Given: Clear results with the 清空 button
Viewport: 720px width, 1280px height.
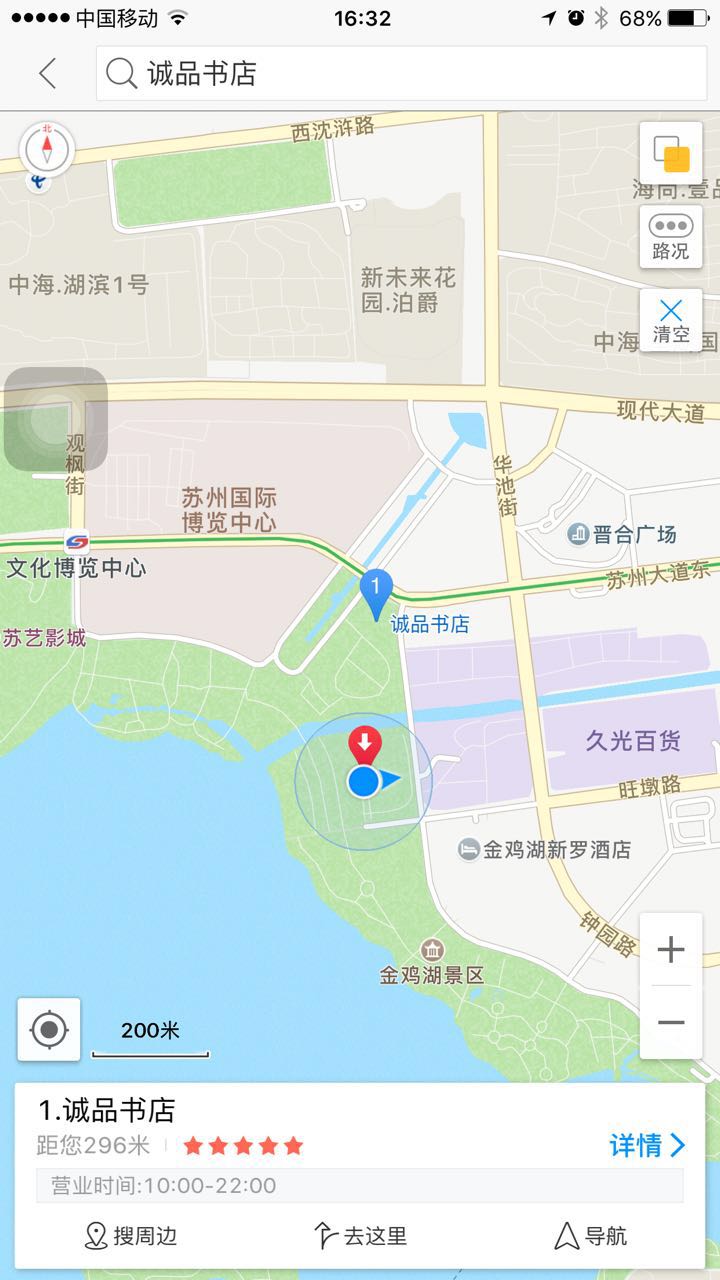Looking at the screenshot, I should click(669, 320).
